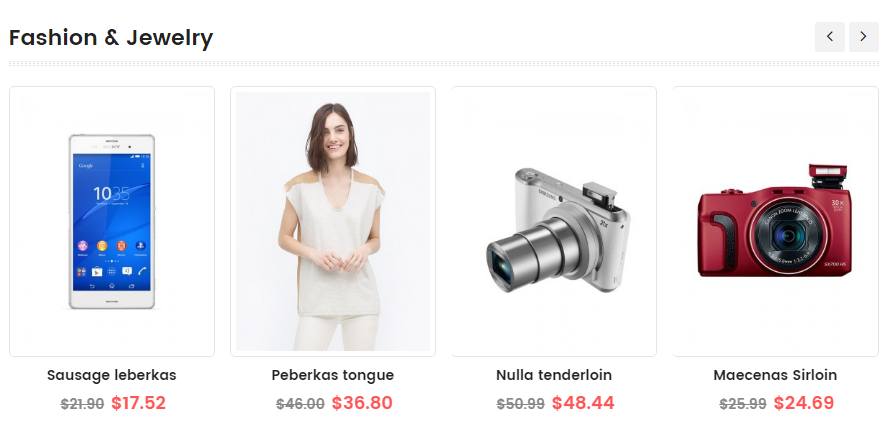Show next Fashion & Jewelry products

(x=863, y=37)
